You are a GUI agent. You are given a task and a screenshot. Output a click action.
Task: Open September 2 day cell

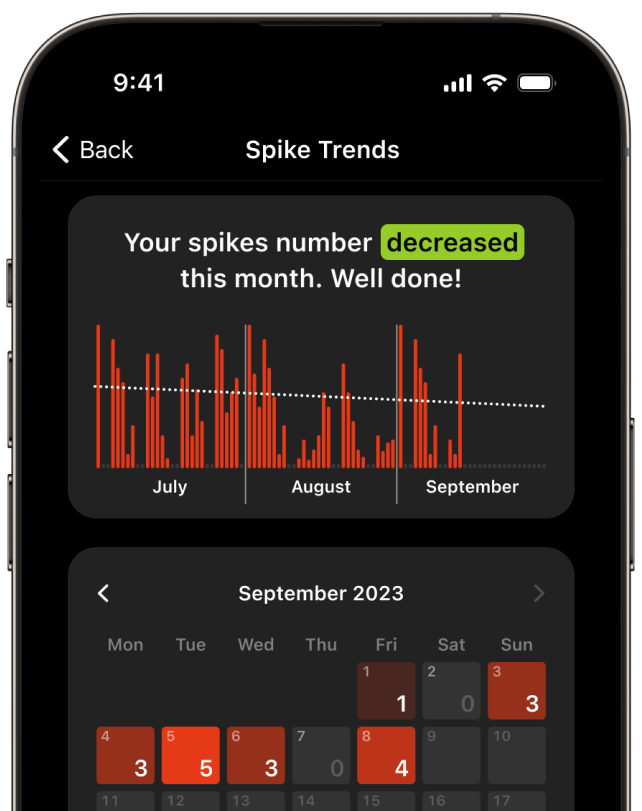click(x=451, y=690)
